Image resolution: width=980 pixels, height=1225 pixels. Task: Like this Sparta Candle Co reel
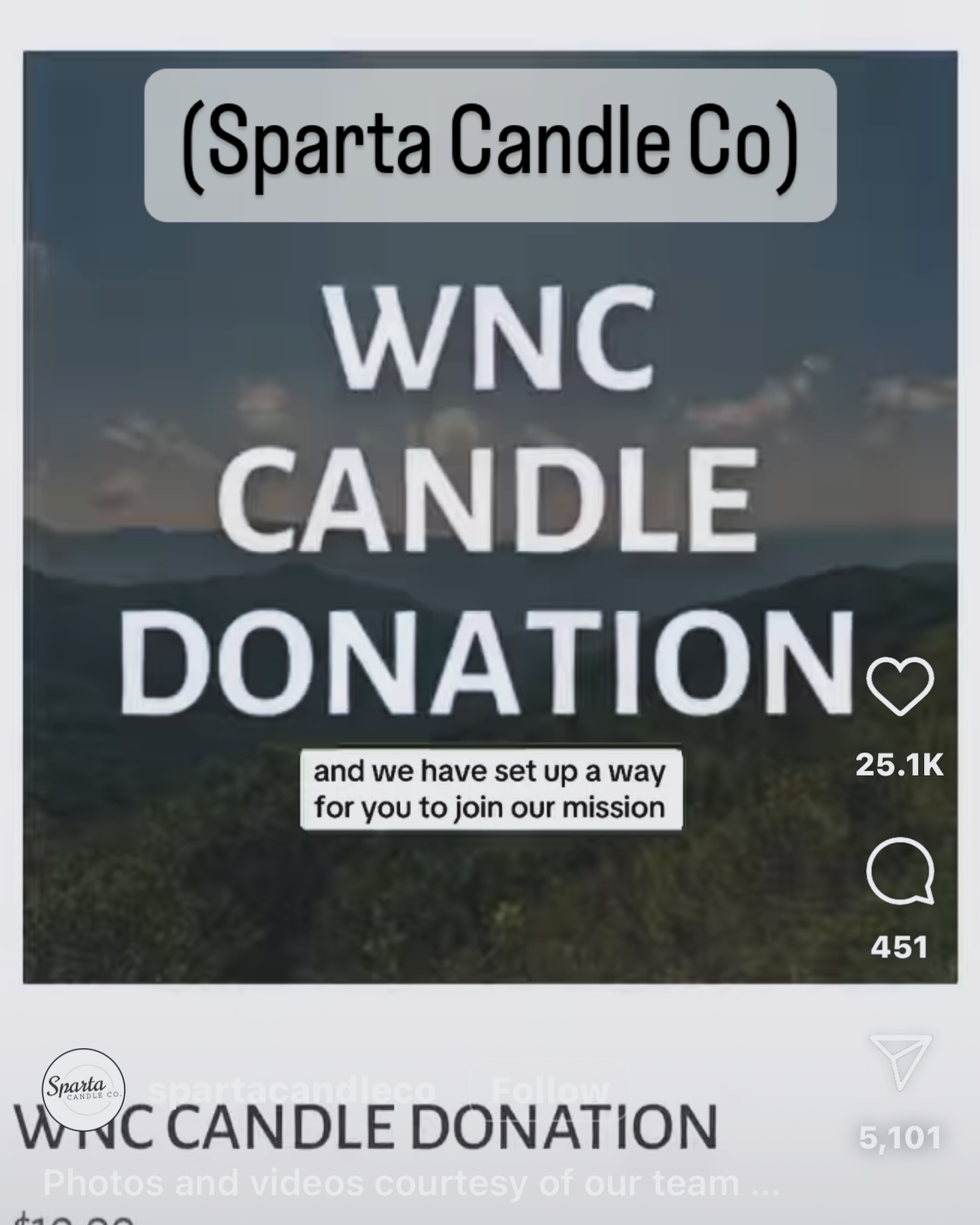(x=900, y=686)
